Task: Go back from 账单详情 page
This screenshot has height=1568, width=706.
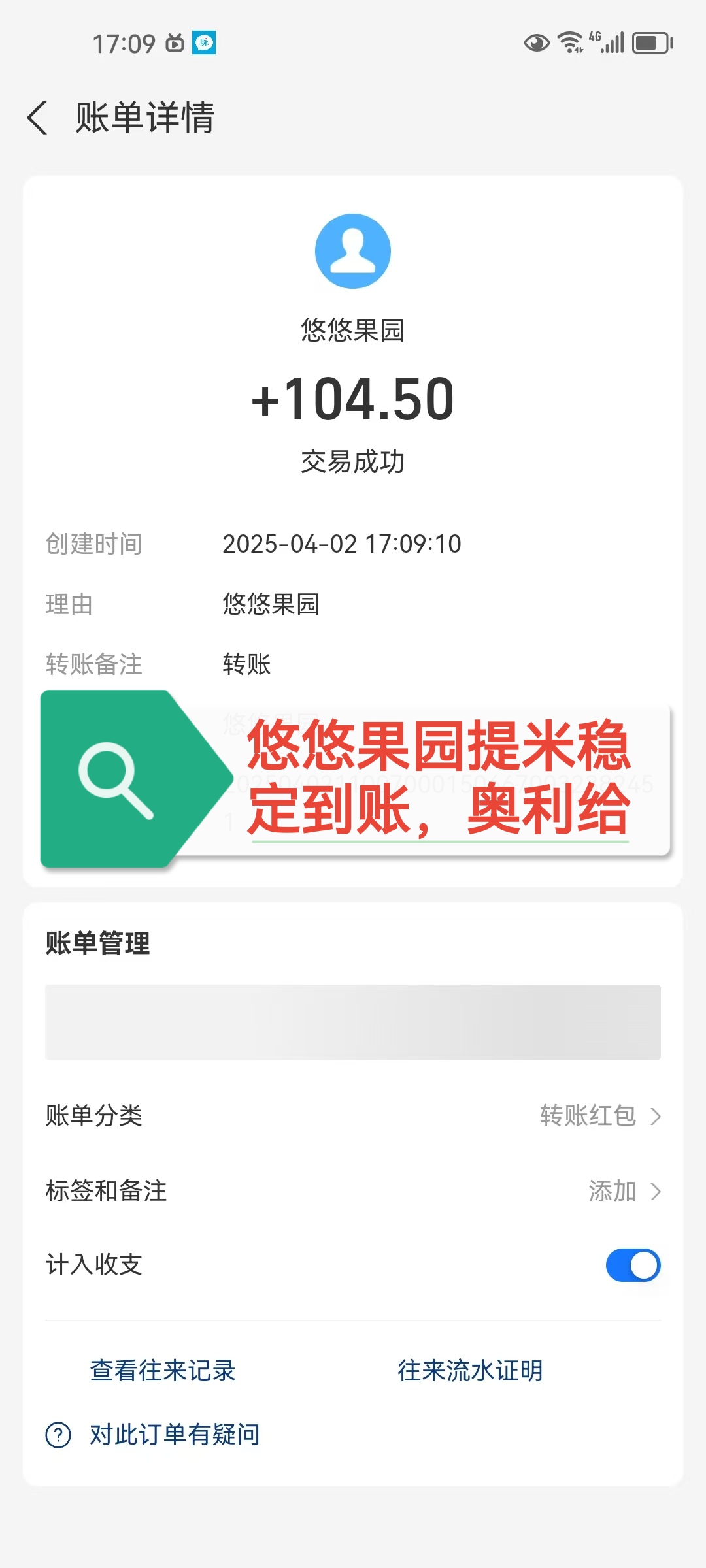Action: pyautogui.click(x=38, y=118)
